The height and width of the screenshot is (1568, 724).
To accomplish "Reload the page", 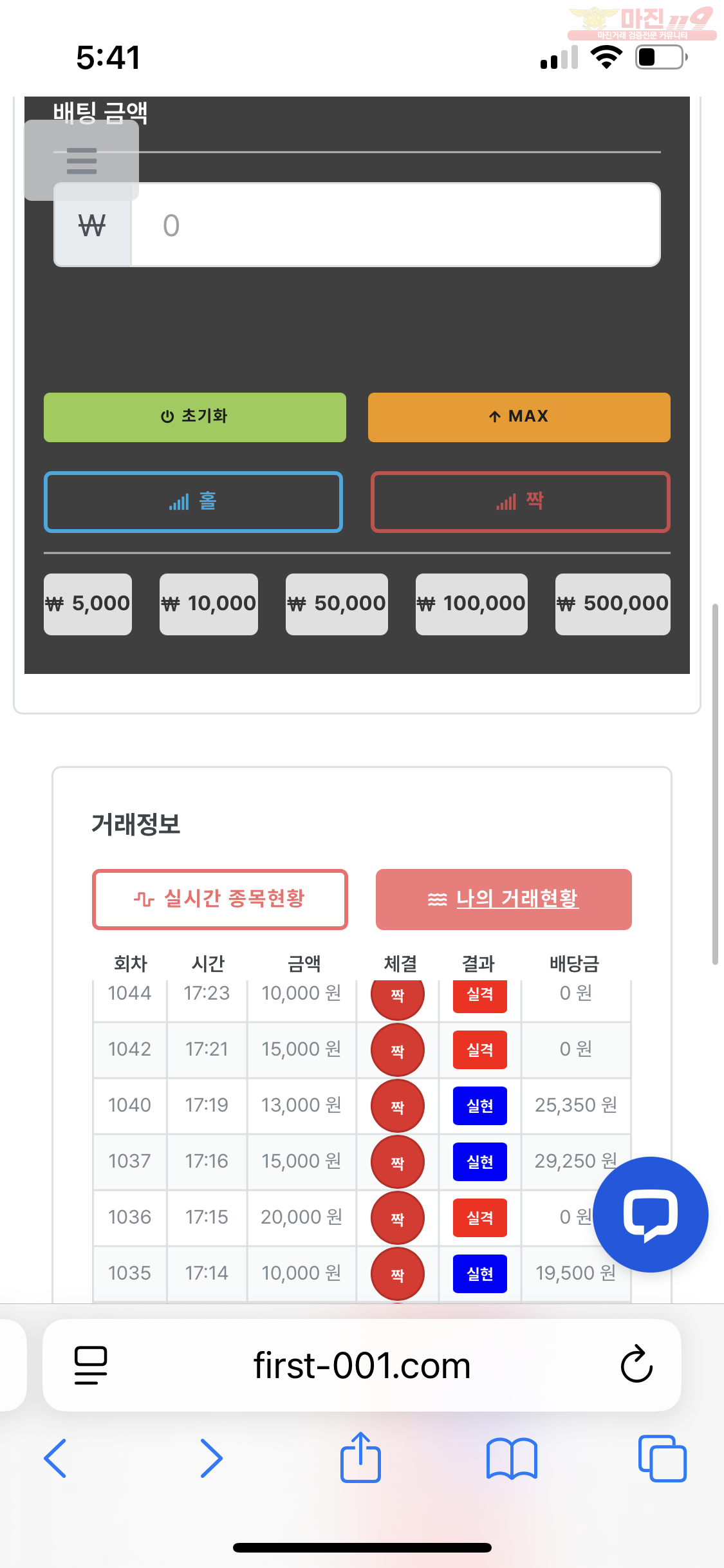I will pos(636,1364).
